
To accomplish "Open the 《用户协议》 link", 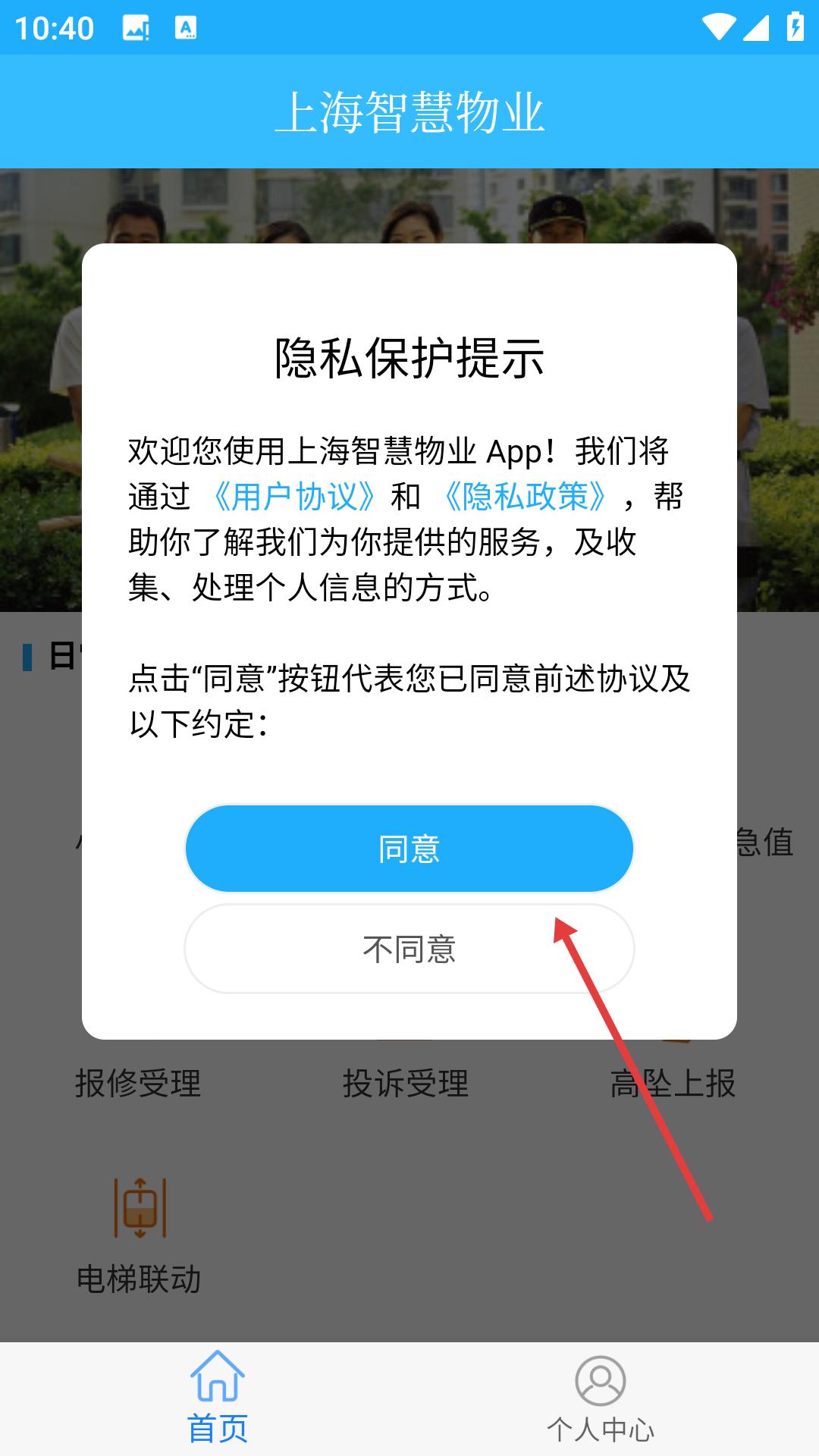I will (295, 497).
